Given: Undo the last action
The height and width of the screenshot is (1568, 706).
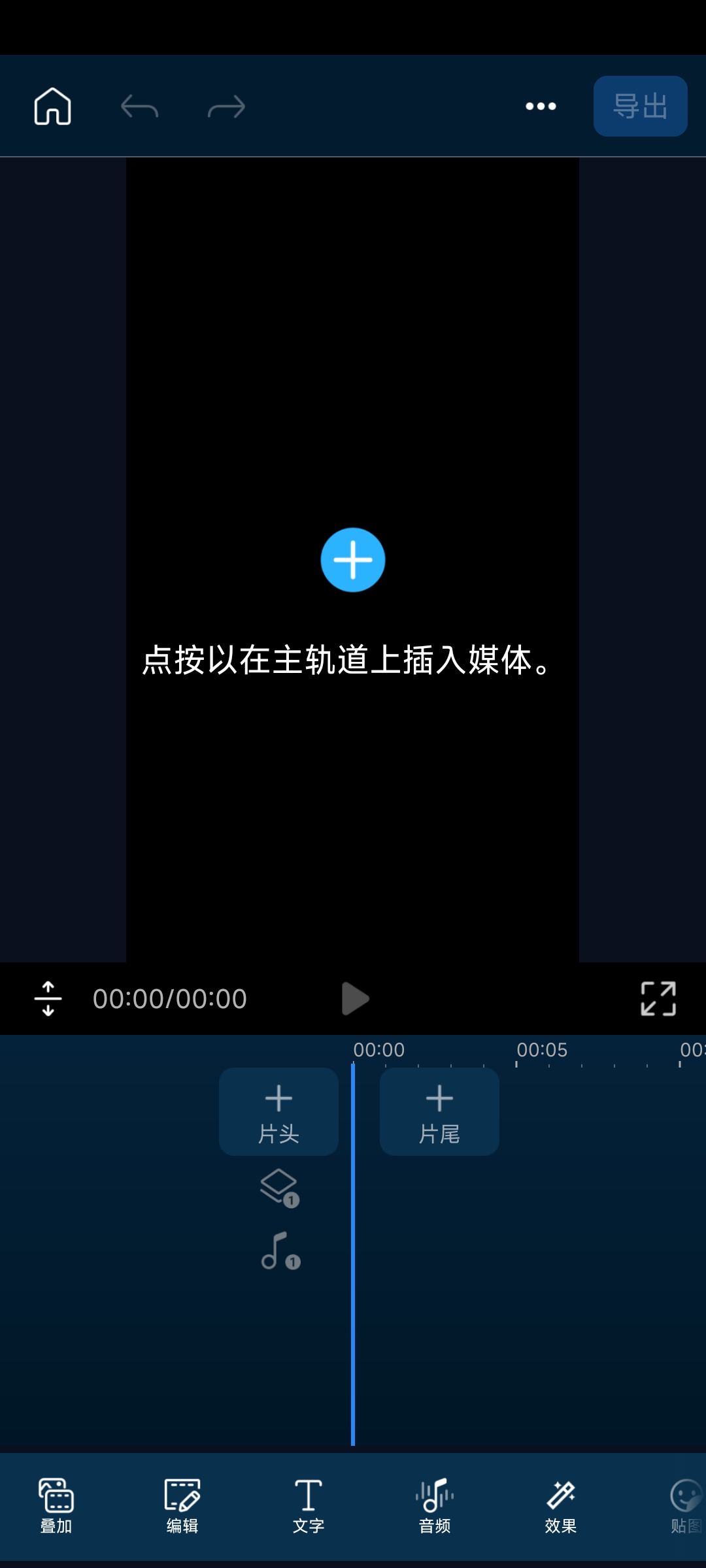Looking at the screenshot, I should click(x=139, y=106).
